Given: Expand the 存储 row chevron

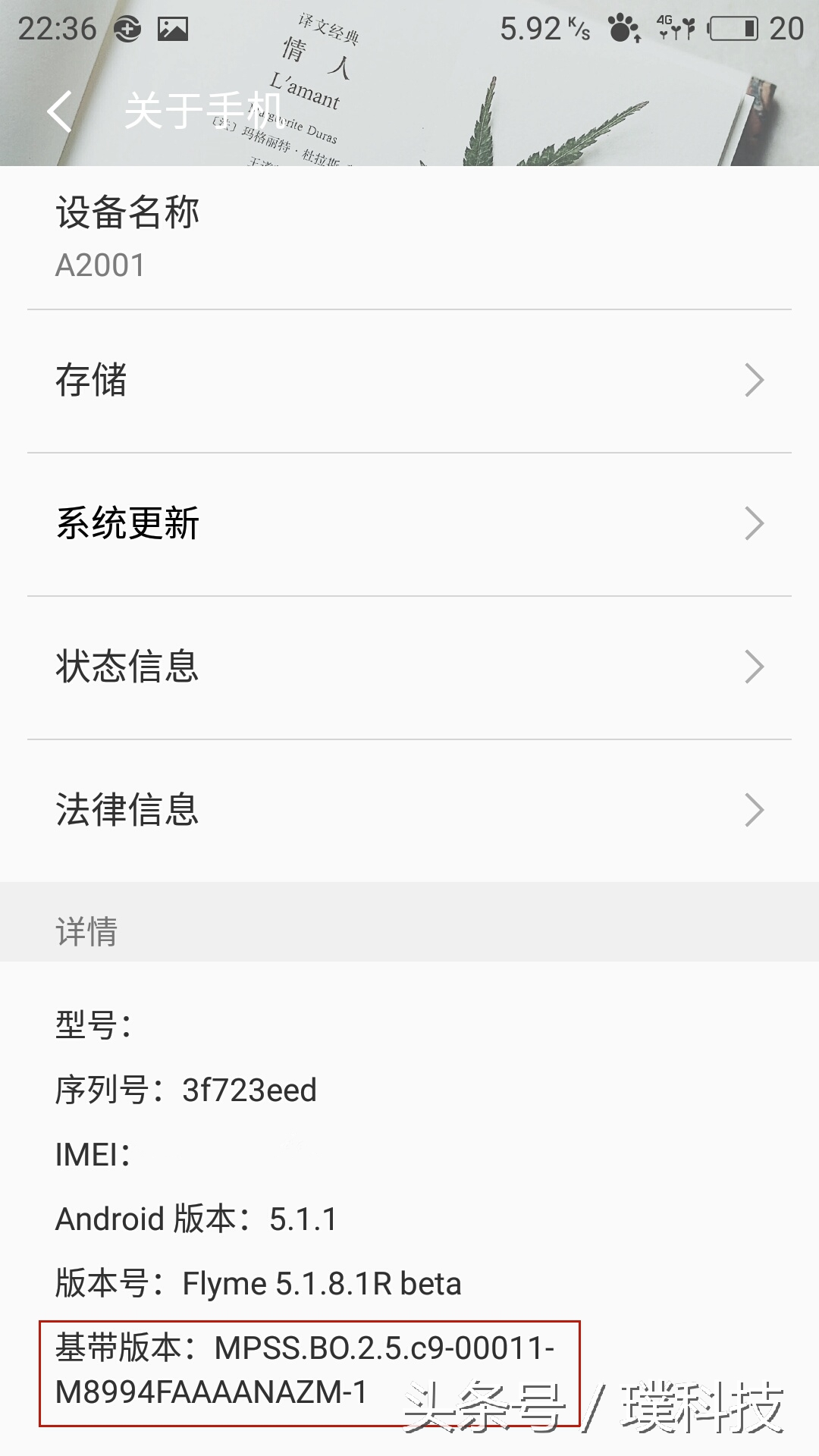Looking at the screenshot, I should point(753,381).
